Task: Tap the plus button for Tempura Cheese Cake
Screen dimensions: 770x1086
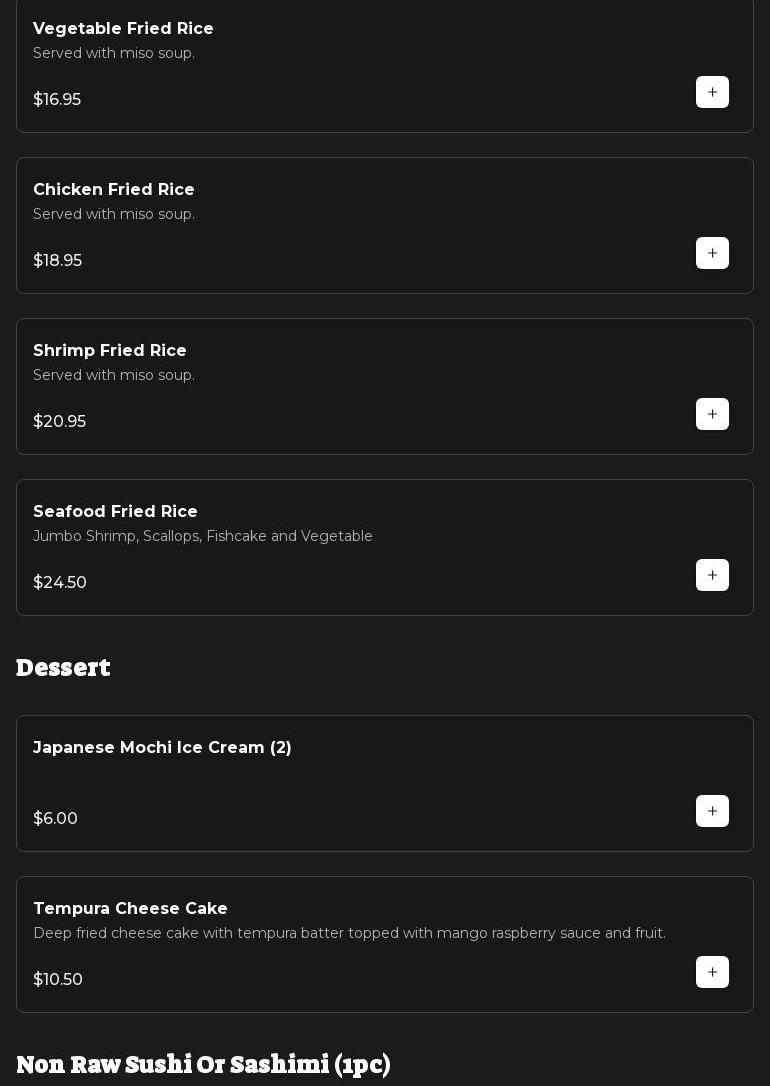Action: (x=712, y=972)
